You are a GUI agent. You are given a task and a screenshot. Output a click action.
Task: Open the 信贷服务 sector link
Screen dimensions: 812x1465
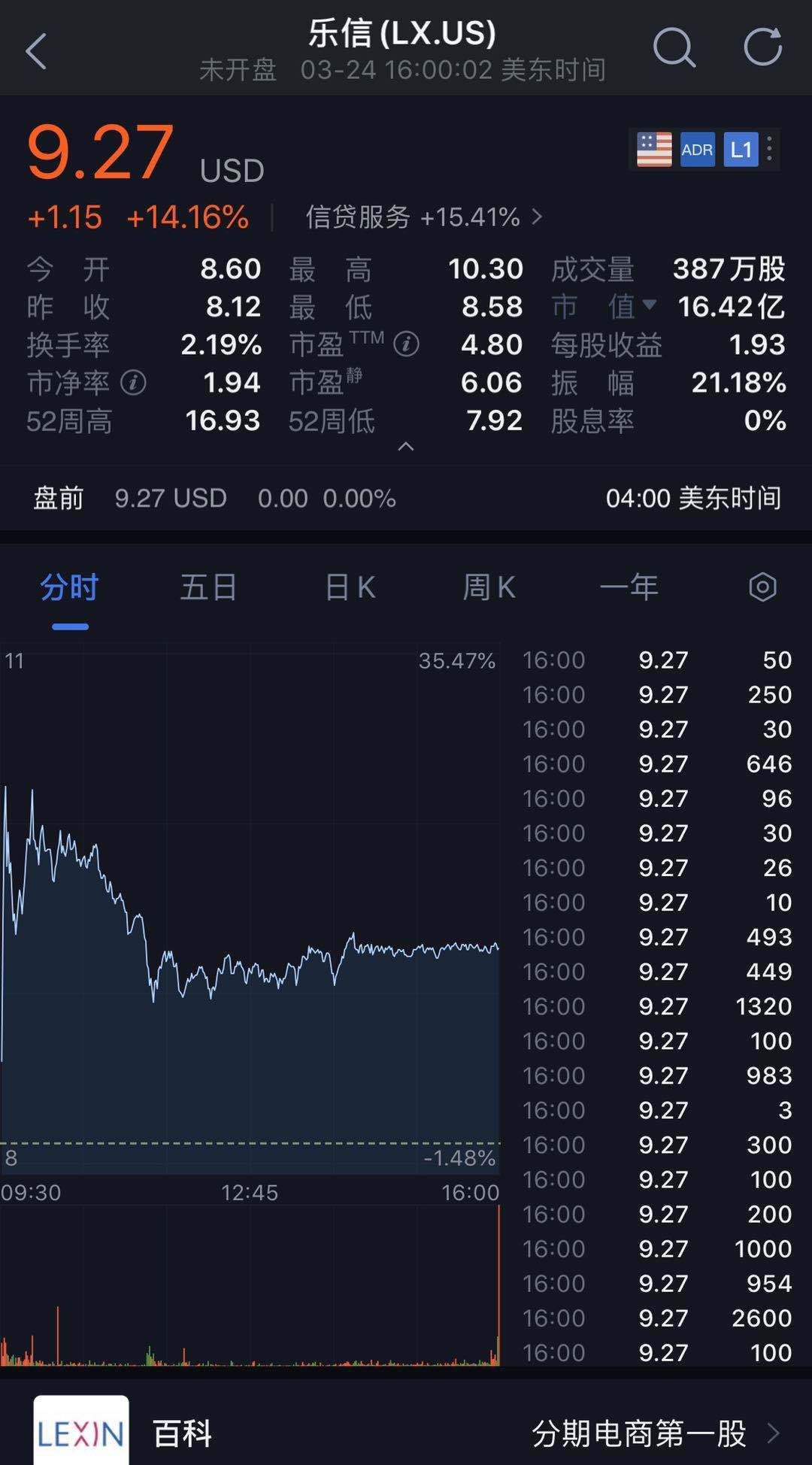(423, 217)
